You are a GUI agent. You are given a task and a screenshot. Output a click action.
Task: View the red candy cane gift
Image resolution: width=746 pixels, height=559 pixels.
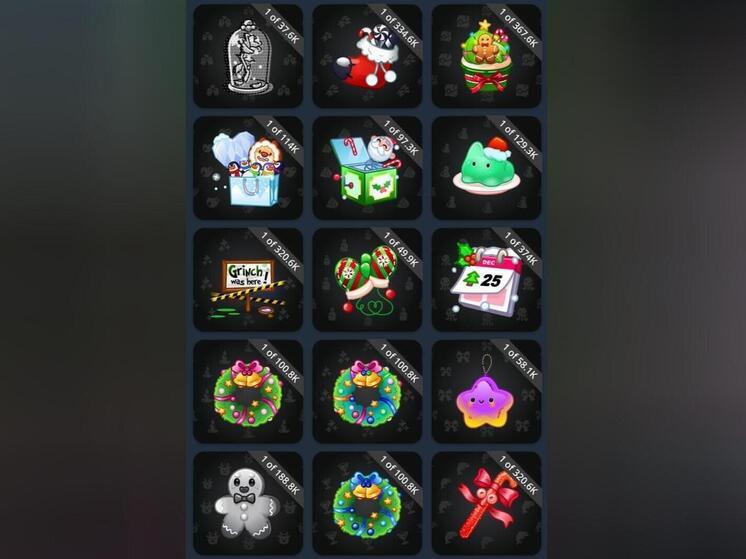tap(486, 503)
